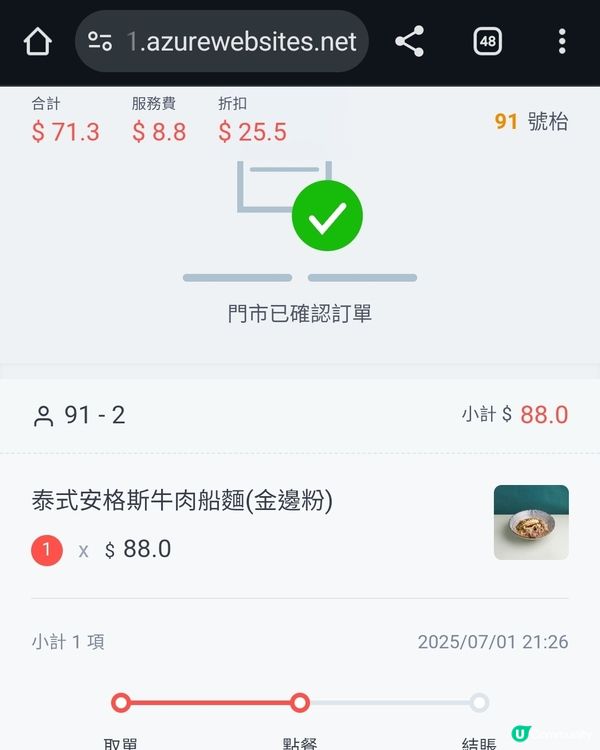The width and height of the screenshot is (600, 750).
Task: View the Thai Angus beef boat noodle photo
Action: pyautogui.click(x=531, y=522)
